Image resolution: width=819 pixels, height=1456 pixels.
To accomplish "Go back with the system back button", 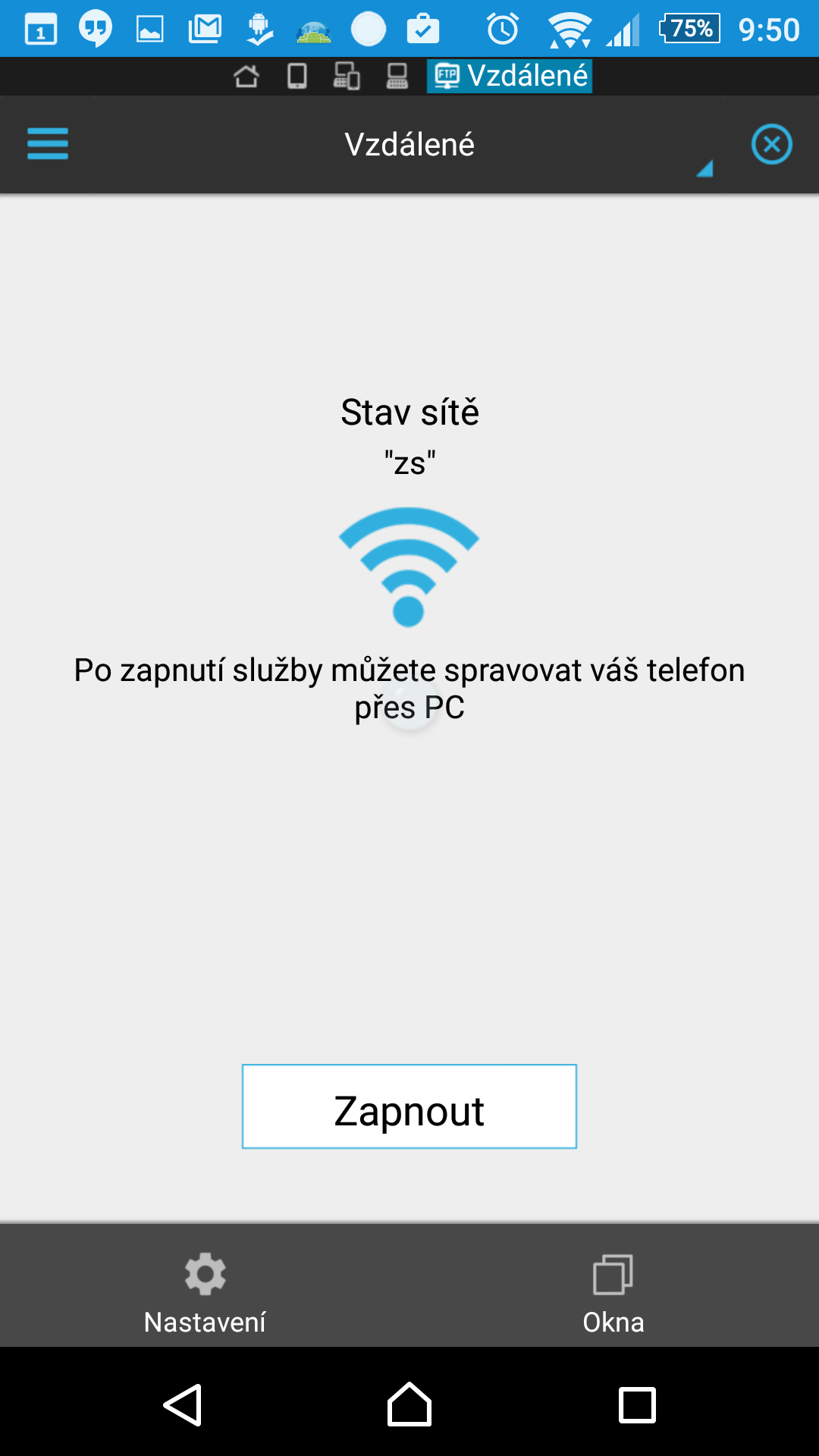I will tap(182, 1405).
